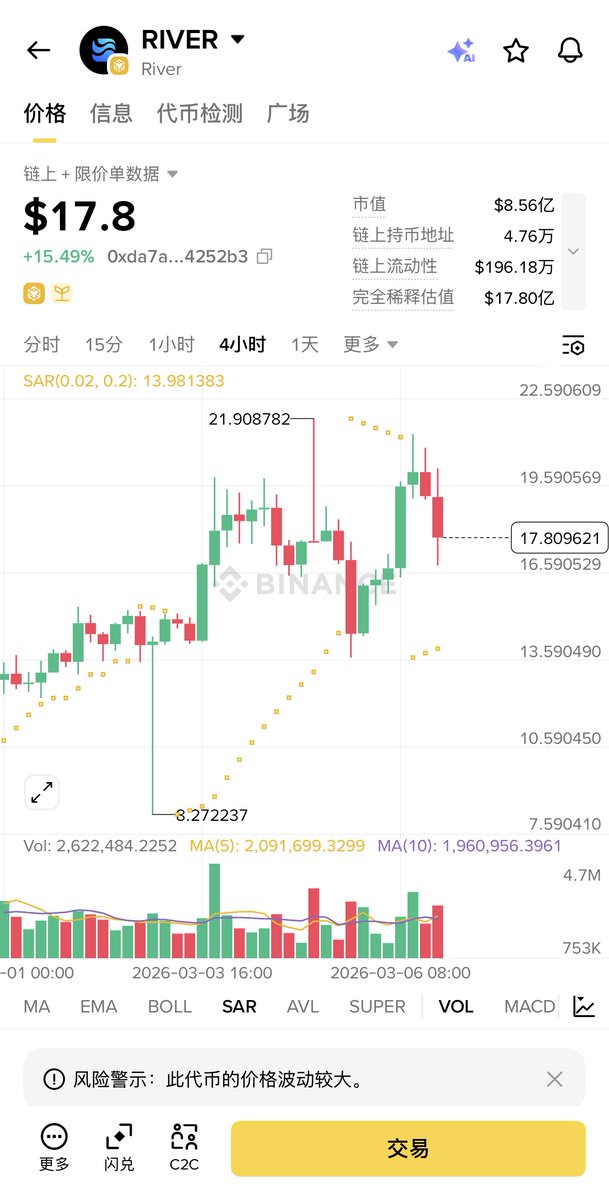Dismiss the 风险警示 banner

(x=554, y=1079)
